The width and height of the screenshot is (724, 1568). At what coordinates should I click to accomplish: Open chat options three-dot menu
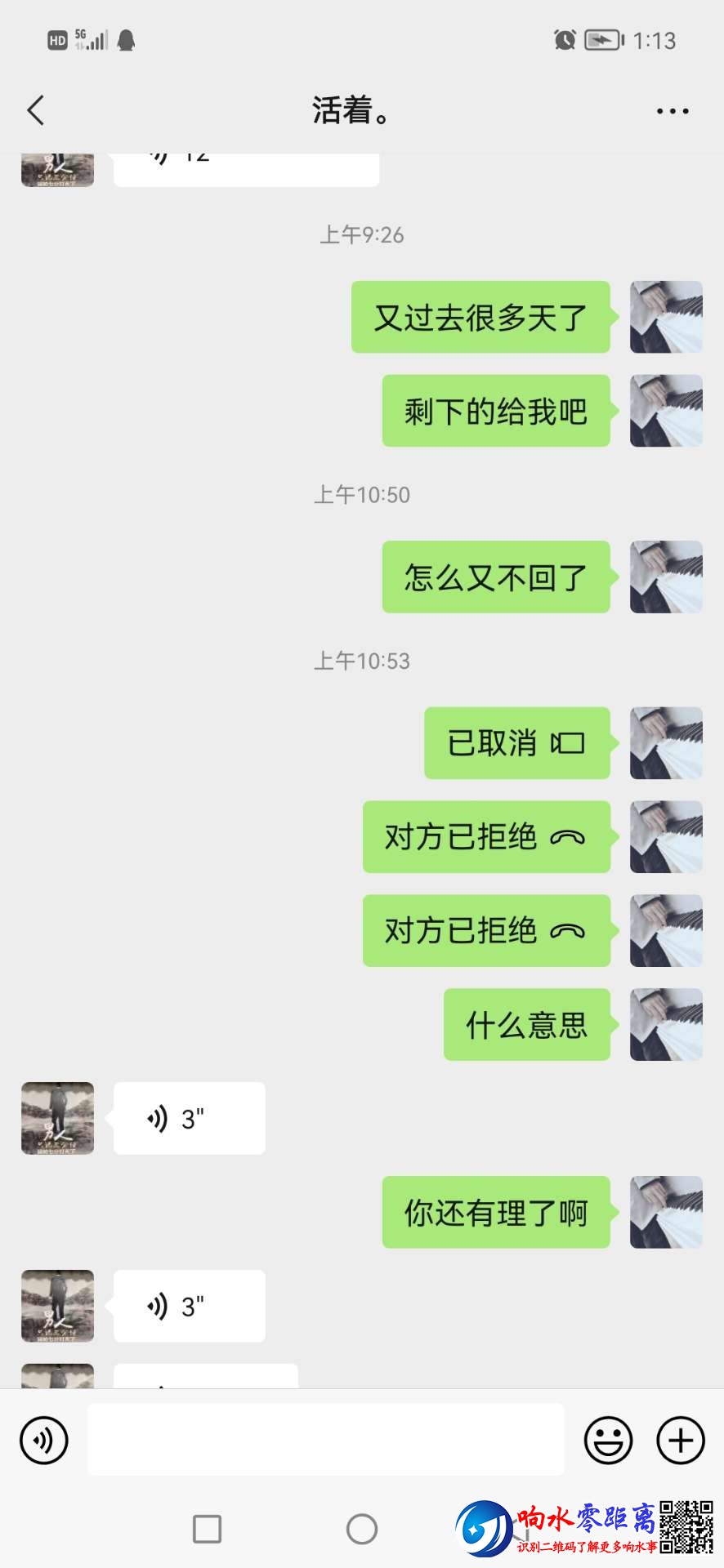[x=672, y=111]
